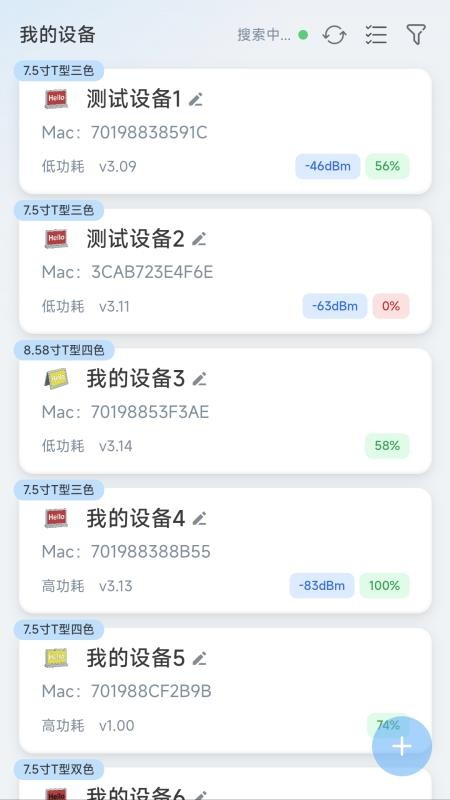450x800 pixels.
Task: Open the 我的设备4 device card
Action: pyautogui.click(x=225, y=551)
